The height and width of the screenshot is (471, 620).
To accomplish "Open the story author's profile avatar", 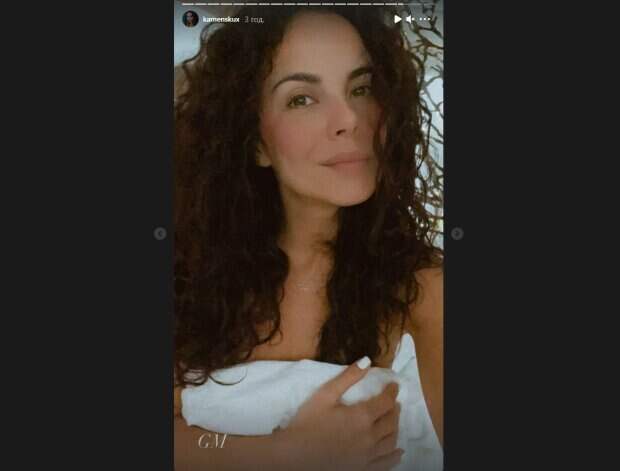I will pyautogui.click(x=190, y=19).
